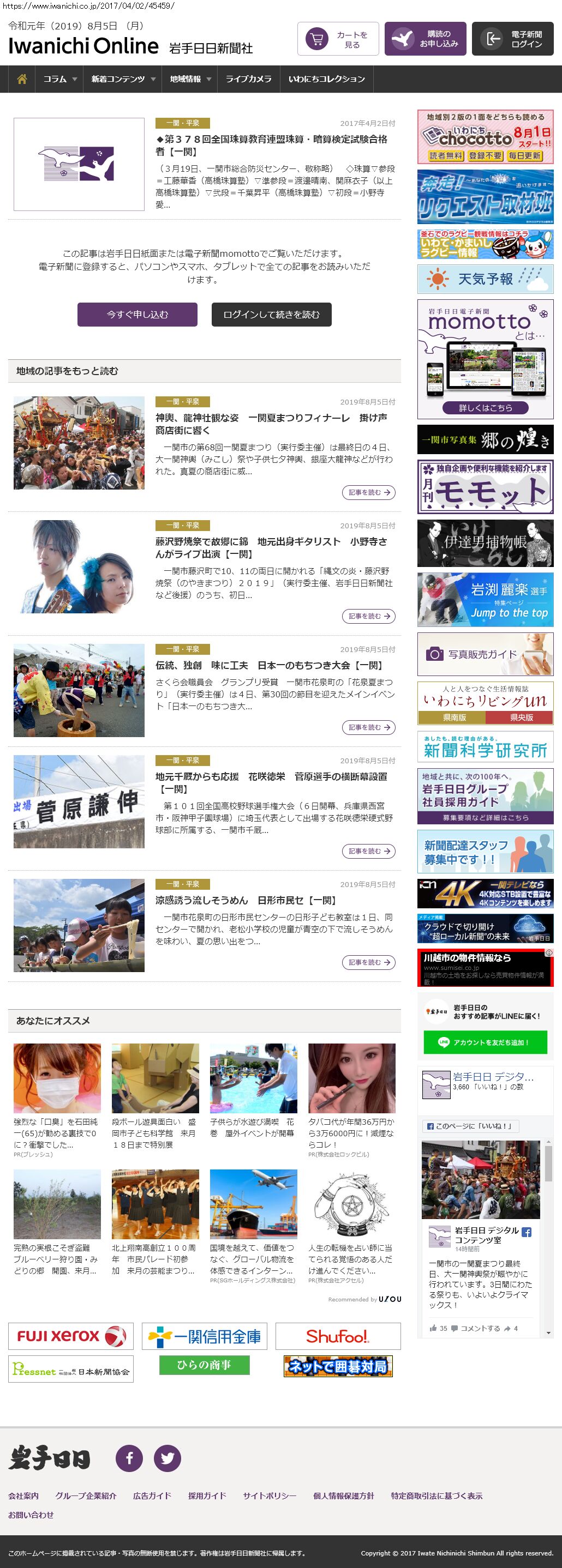Tap 電子新聞ログイン login button
The width and height of the screenshot is (562, 1568).
(x=512, y=40)
